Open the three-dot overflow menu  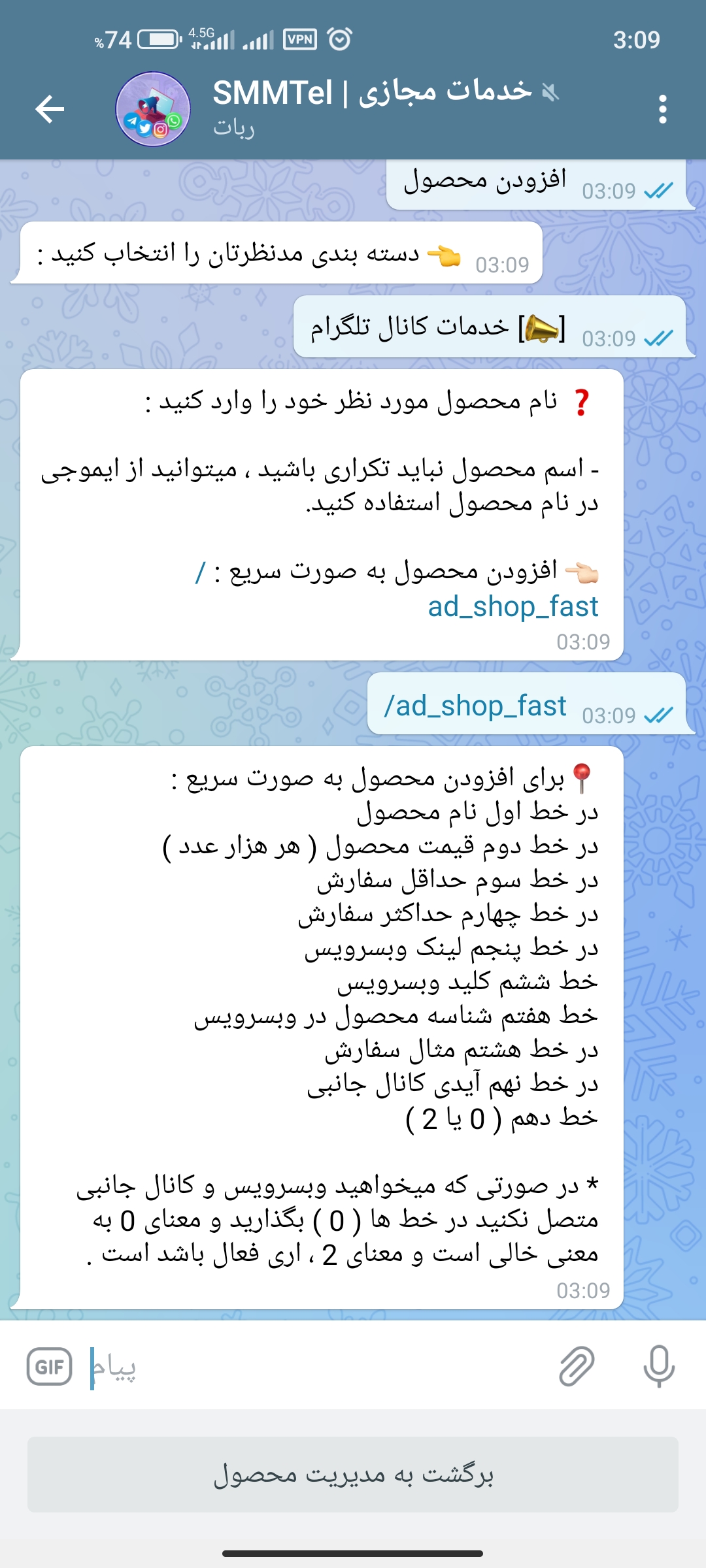point(663,108)
